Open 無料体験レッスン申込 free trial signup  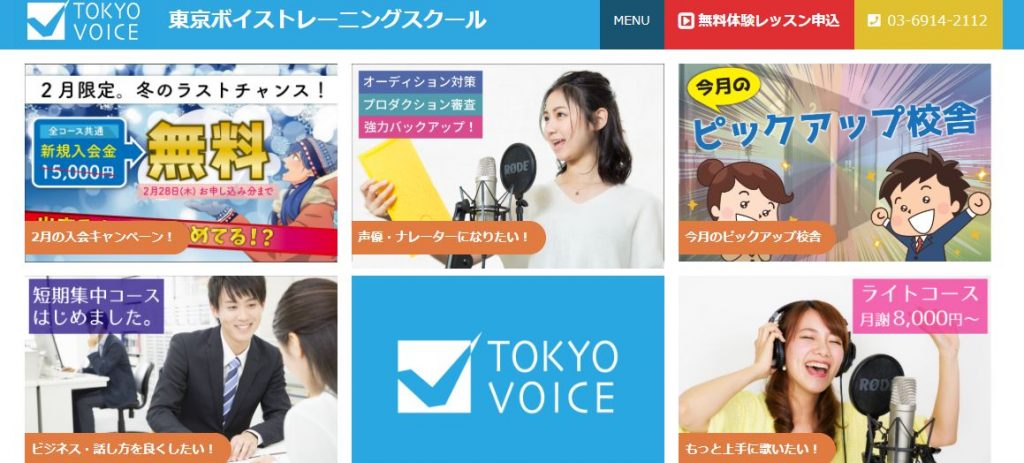[x=759, y=21]
